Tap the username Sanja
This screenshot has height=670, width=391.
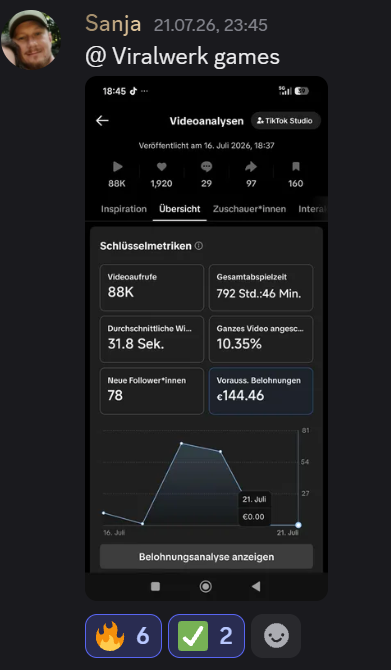point(113,24)
